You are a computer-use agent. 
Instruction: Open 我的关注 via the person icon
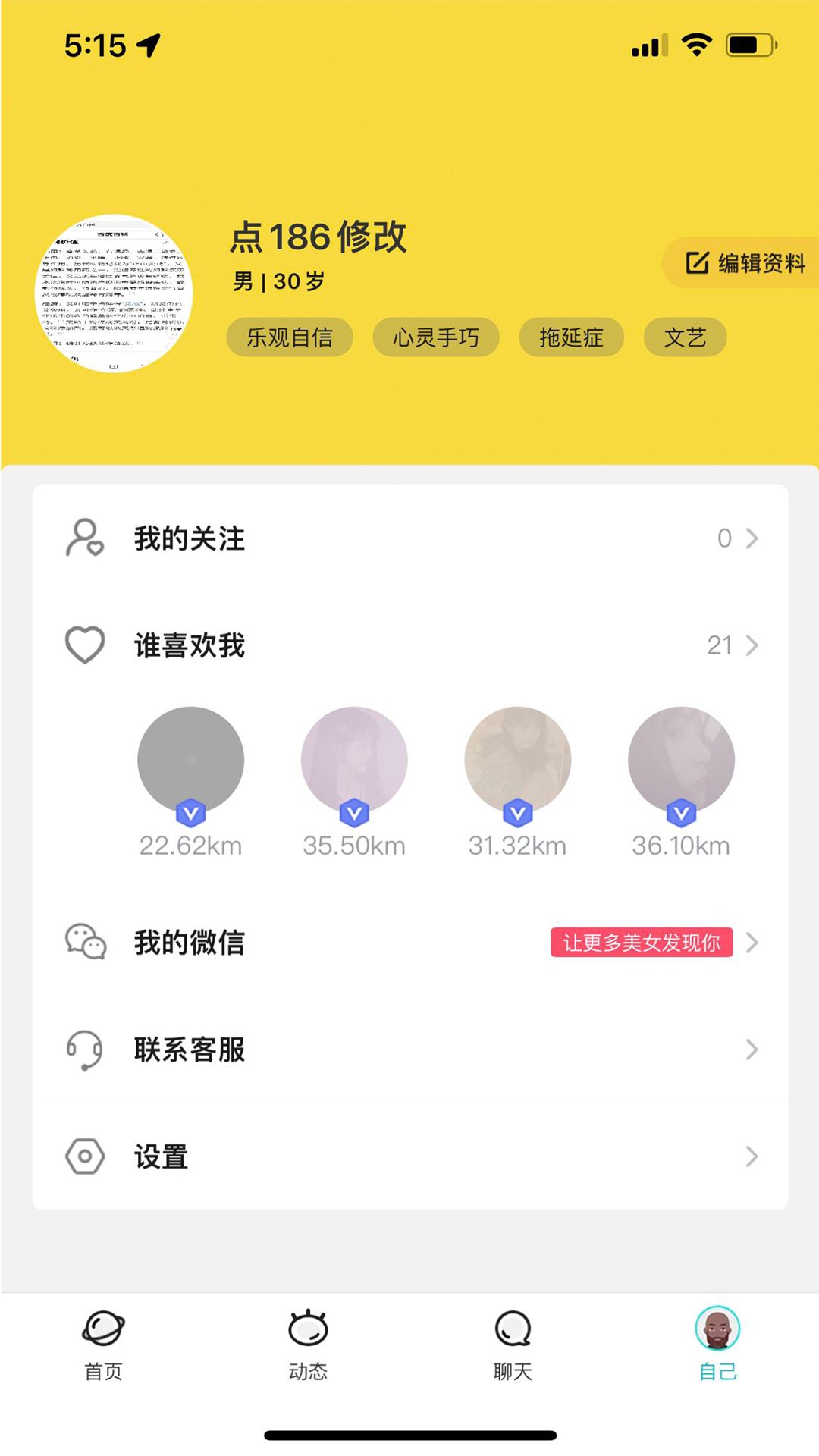pyautogui.click(x=85, y=538)
